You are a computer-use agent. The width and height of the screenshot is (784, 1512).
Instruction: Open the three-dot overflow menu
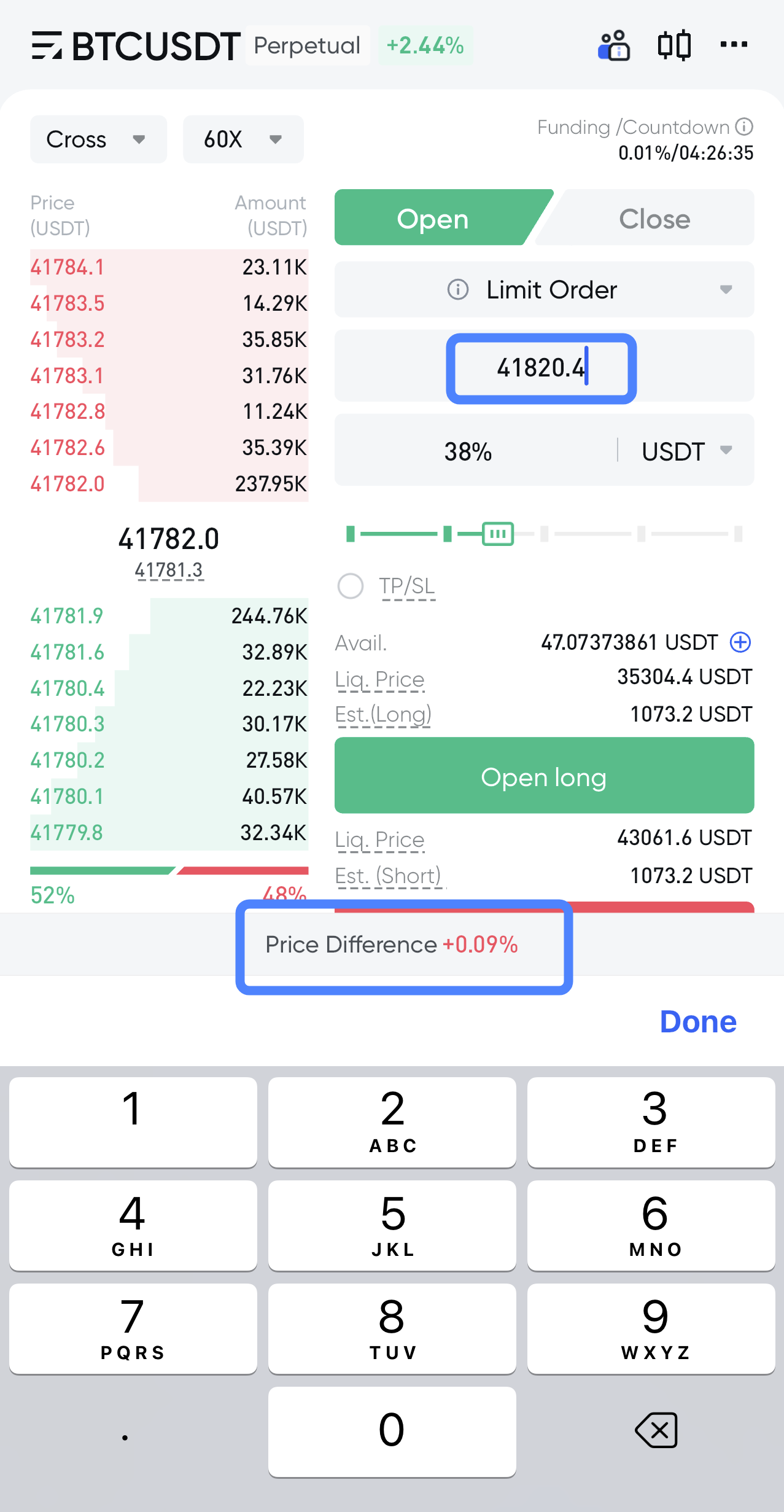tap(734, 45)
